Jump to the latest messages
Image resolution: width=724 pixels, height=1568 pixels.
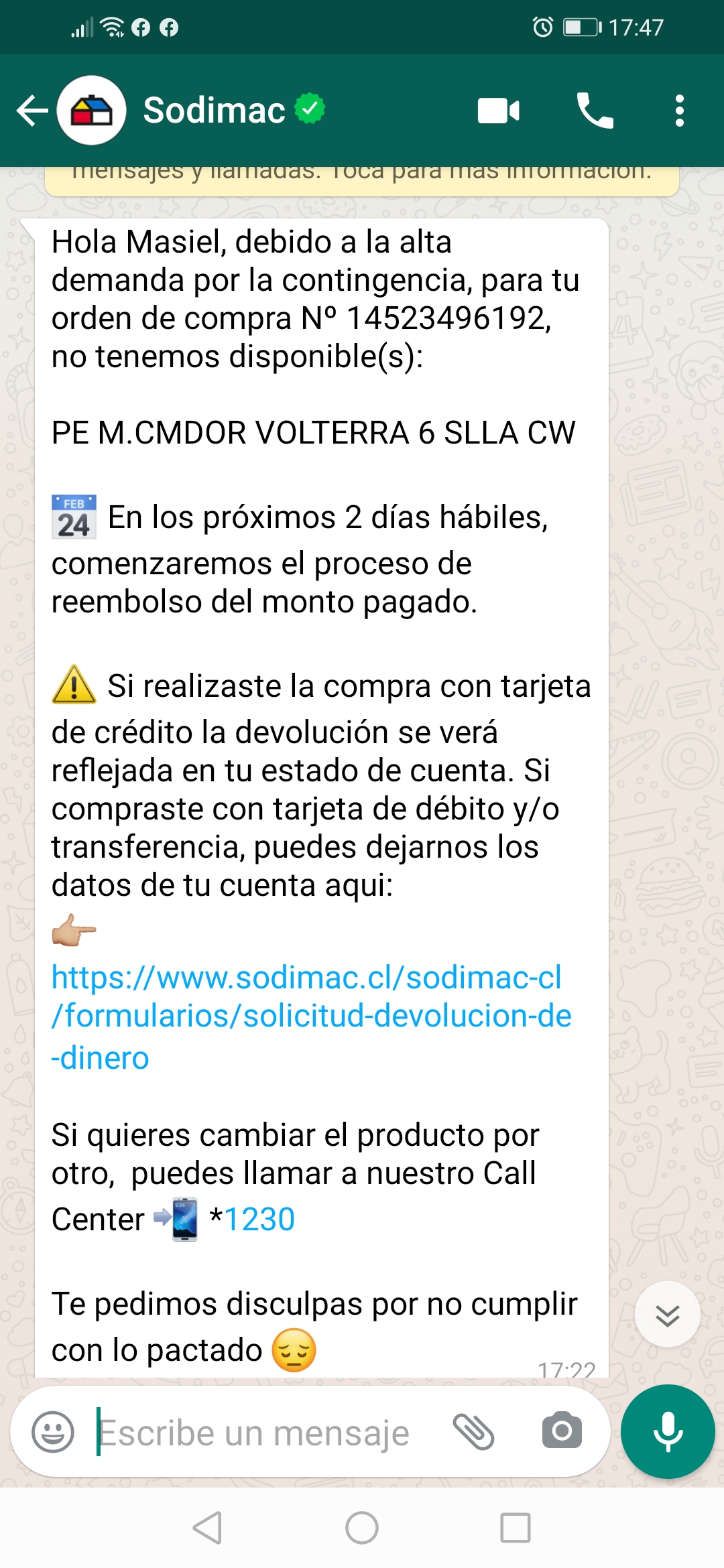click(x=668, y=1315)
